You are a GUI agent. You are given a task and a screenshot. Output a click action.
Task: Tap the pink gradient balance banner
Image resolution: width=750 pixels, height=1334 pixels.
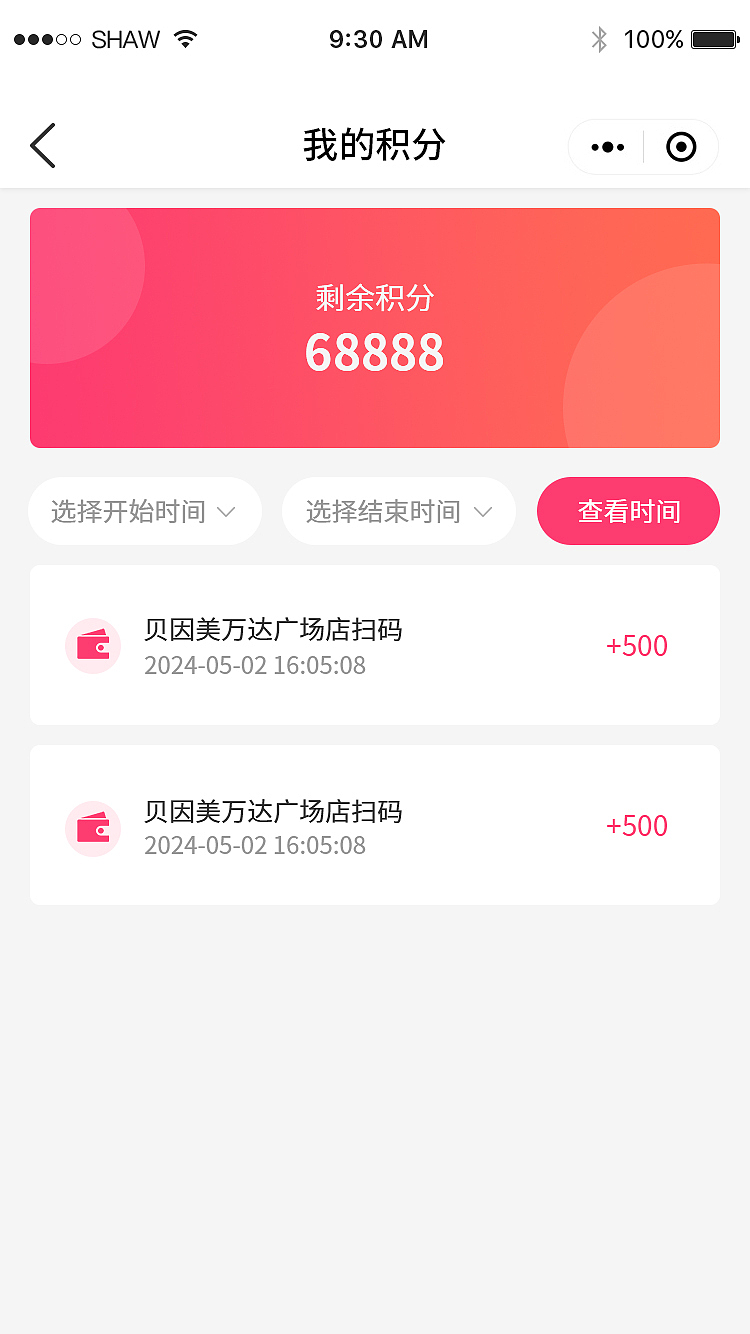point(374,327)
